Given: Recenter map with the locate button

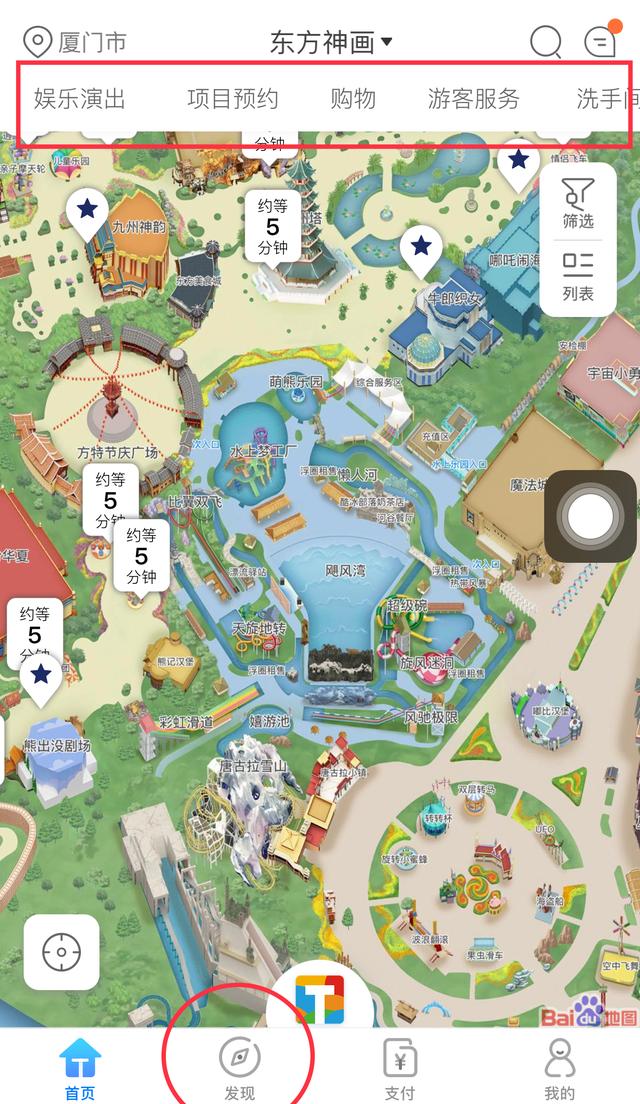Looking at the screenshot, I should coord(62,951).
